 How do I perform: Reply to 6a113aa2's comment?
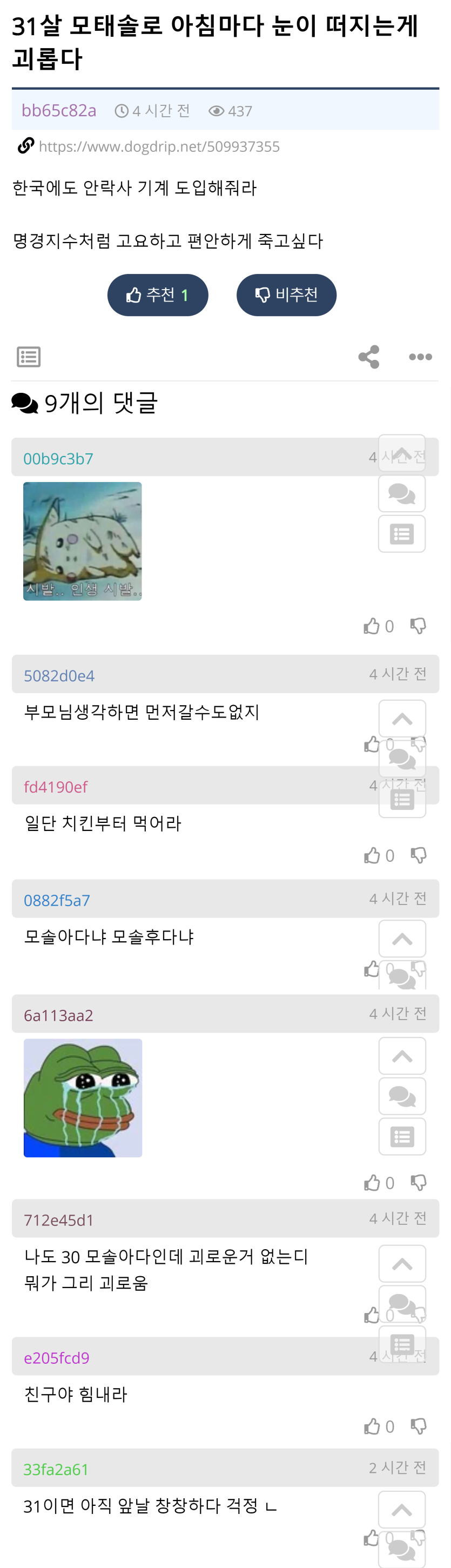[x=402, y=1096]
